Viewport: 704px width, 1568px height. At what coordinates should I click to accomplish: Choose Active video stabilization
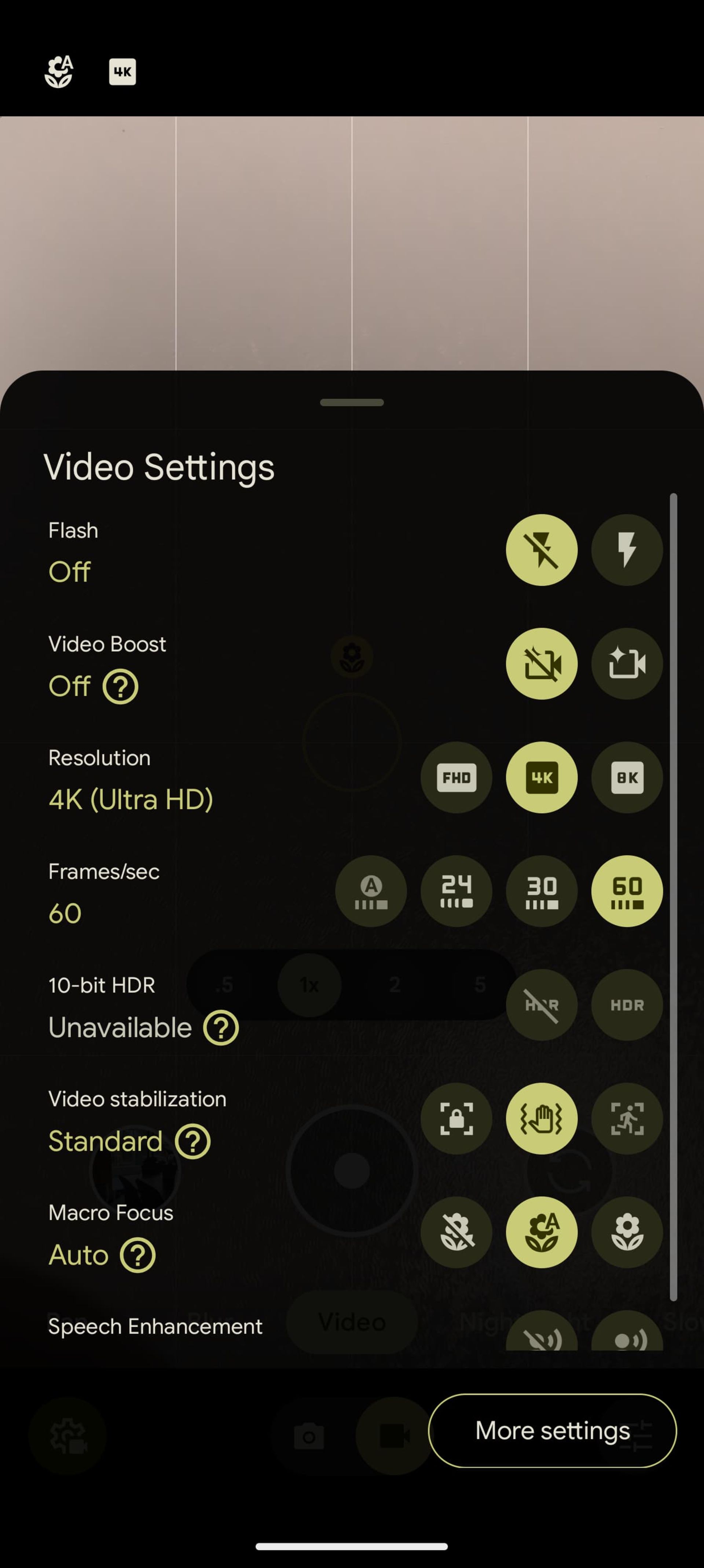(627, 1118)
